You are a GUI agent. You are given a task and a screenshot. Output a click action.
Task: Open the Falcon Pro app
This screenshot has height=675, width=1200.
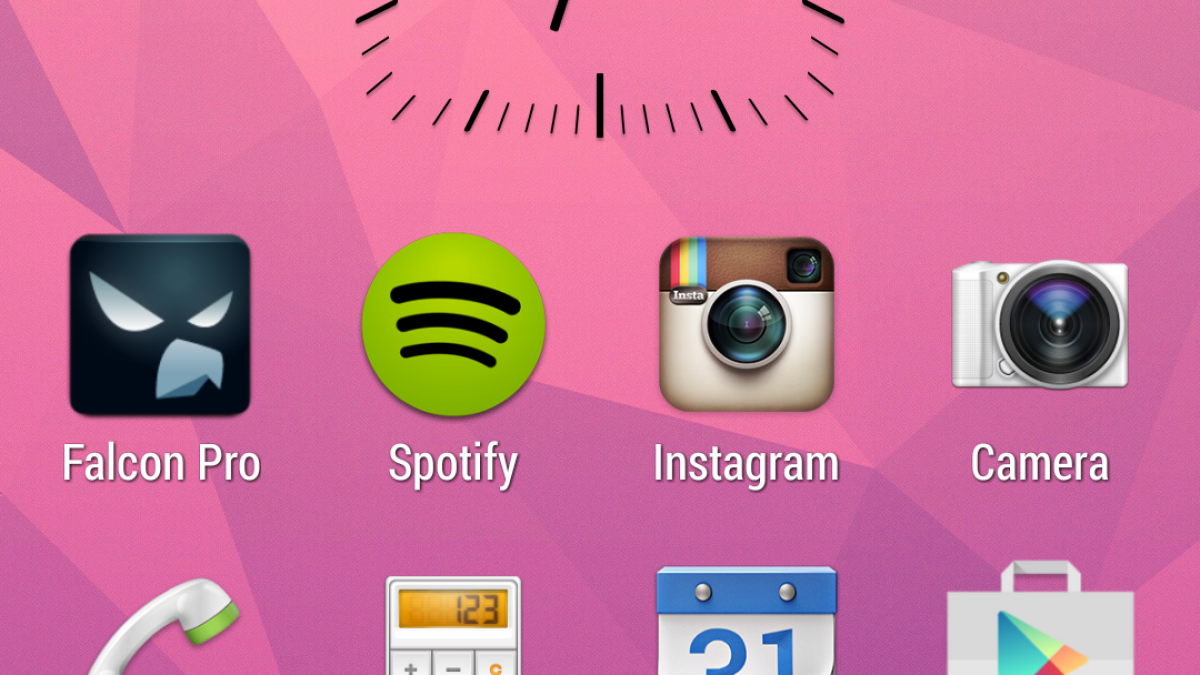160,325
